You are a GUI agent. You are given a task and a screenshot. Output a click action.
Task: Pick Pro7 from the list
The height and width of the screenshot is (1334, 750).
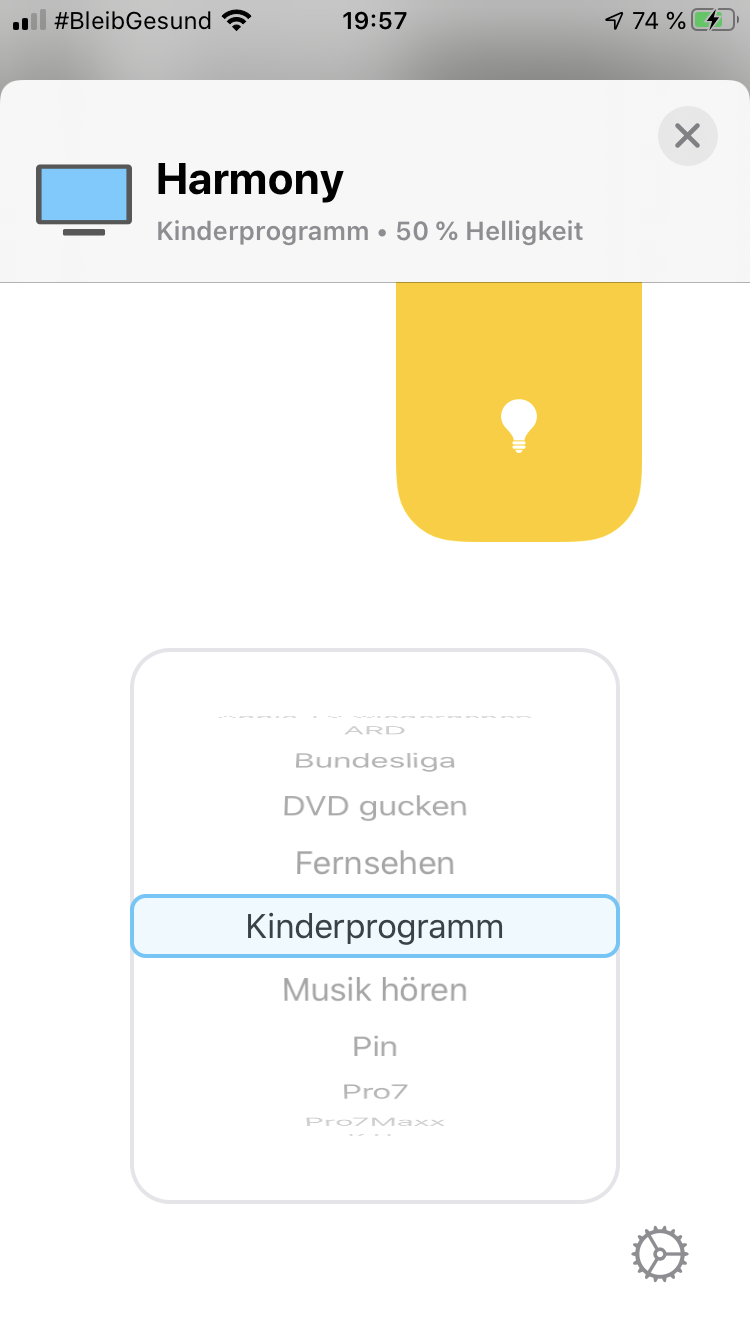pyautogui.click(x=375, y=1091)
